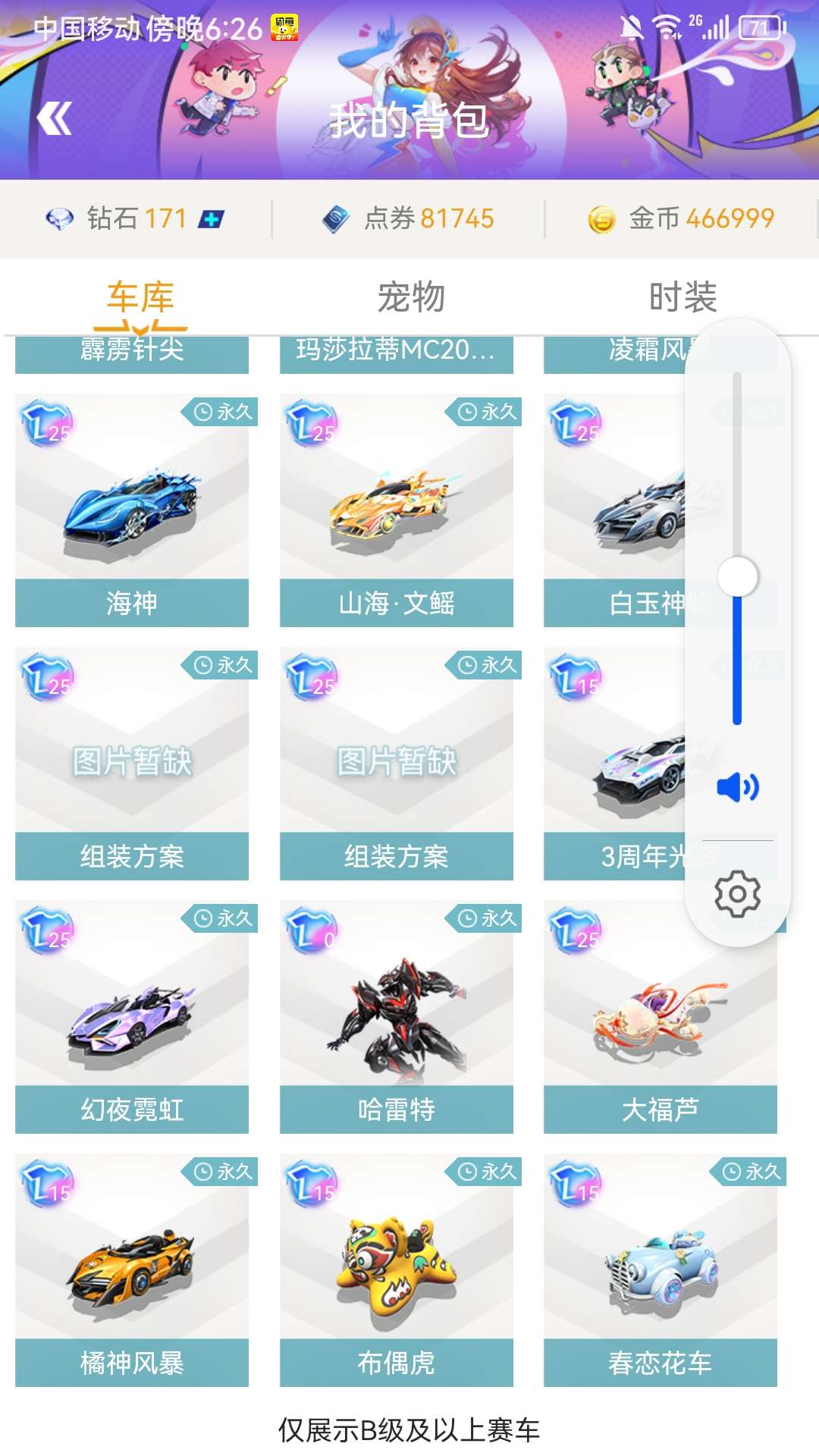The width and height of the screenshot is (819, 1456).
Task: Open the 霹雳针尖 car card
Action: pos(132,354)
